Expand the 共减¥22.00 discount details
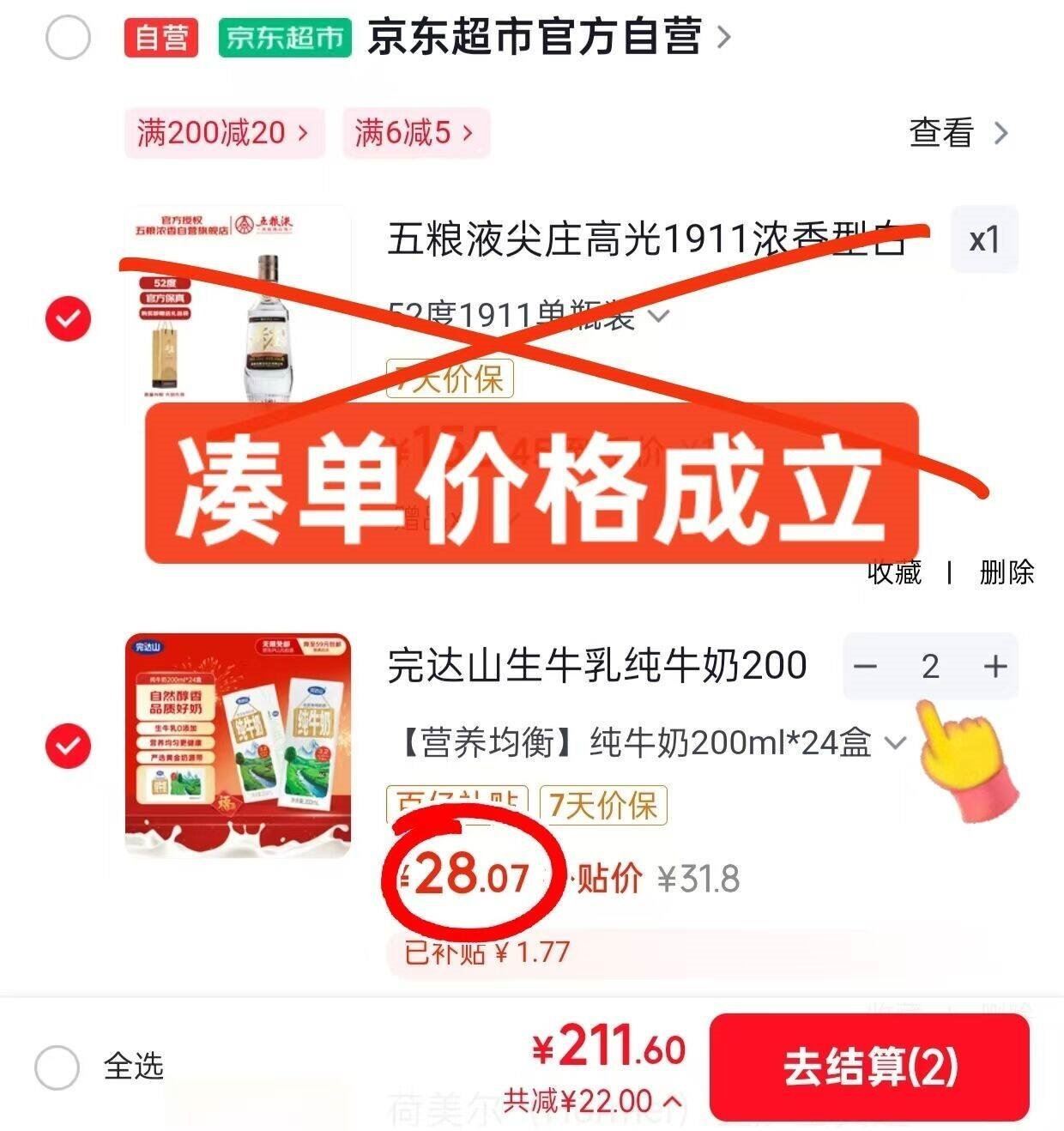 point(593,1100)
